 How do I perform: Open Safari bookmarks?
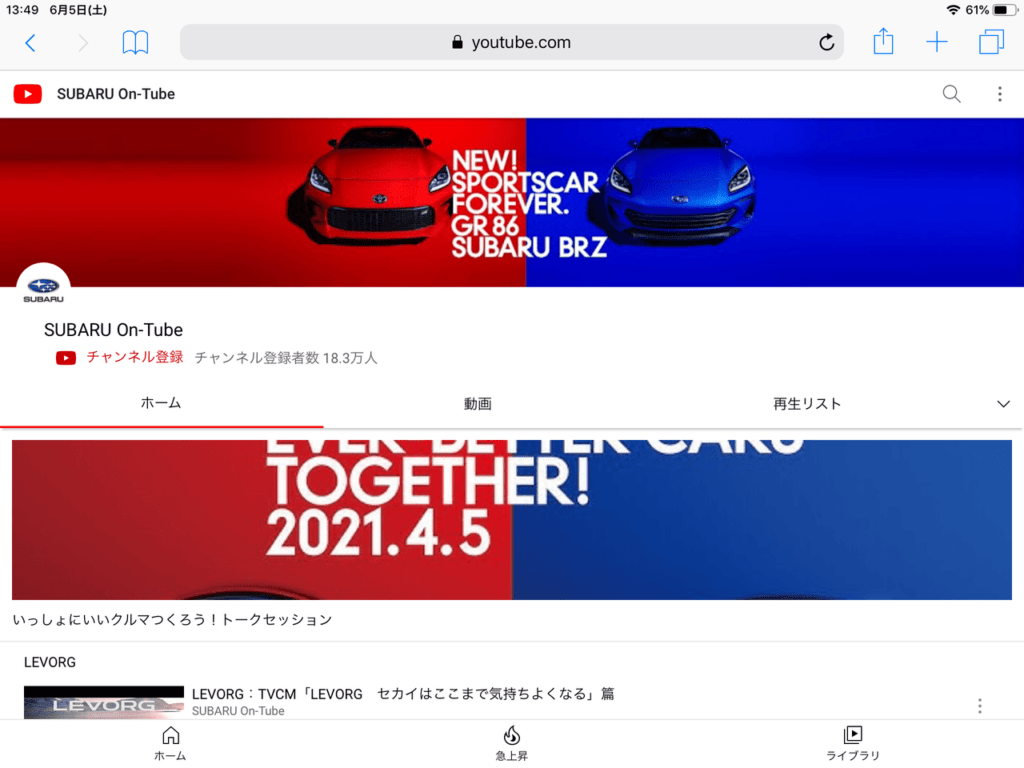135,42
